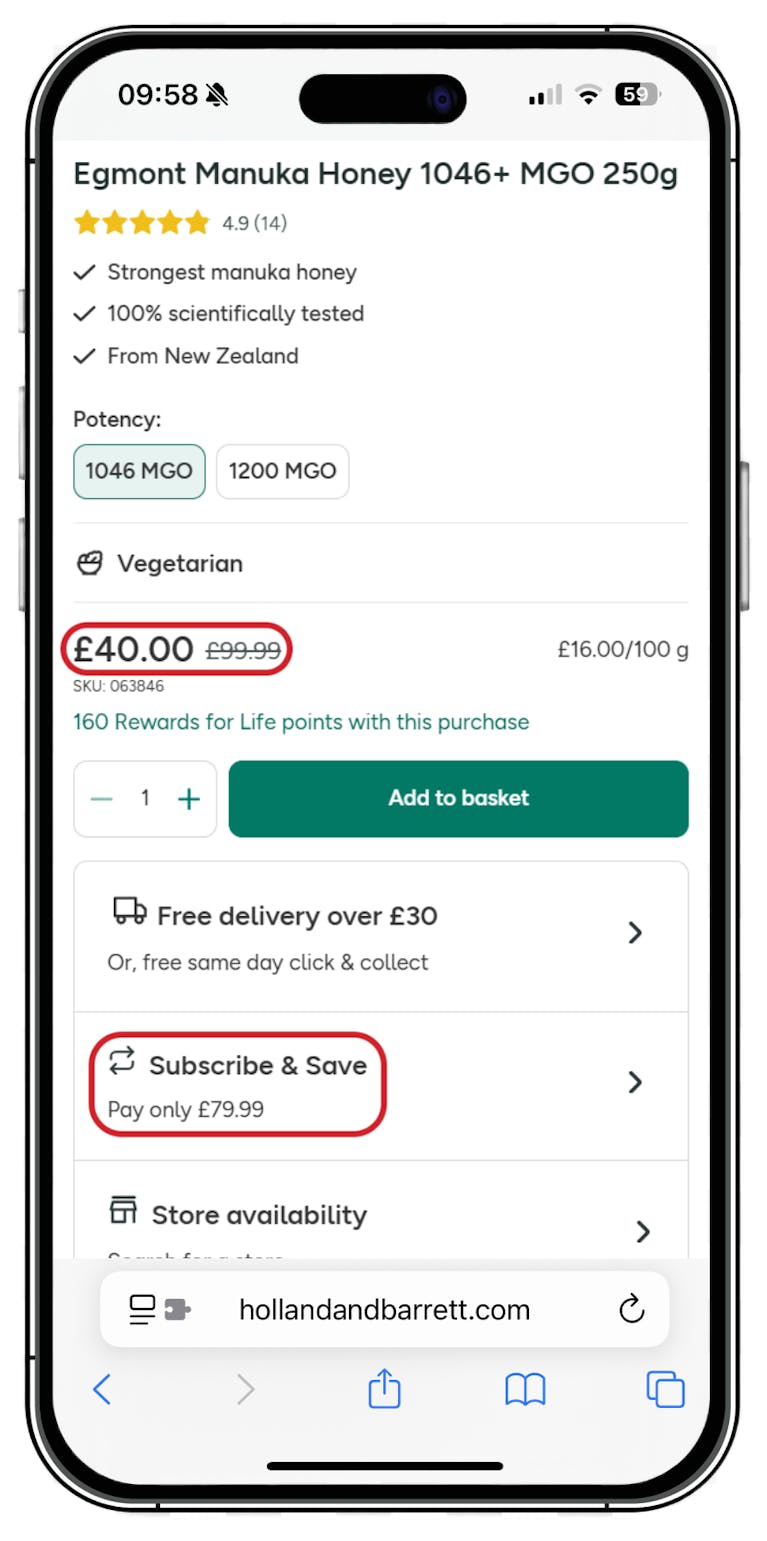Show all open Safari tabs
767x1541 pixels.
click(x=665, y=1390)
